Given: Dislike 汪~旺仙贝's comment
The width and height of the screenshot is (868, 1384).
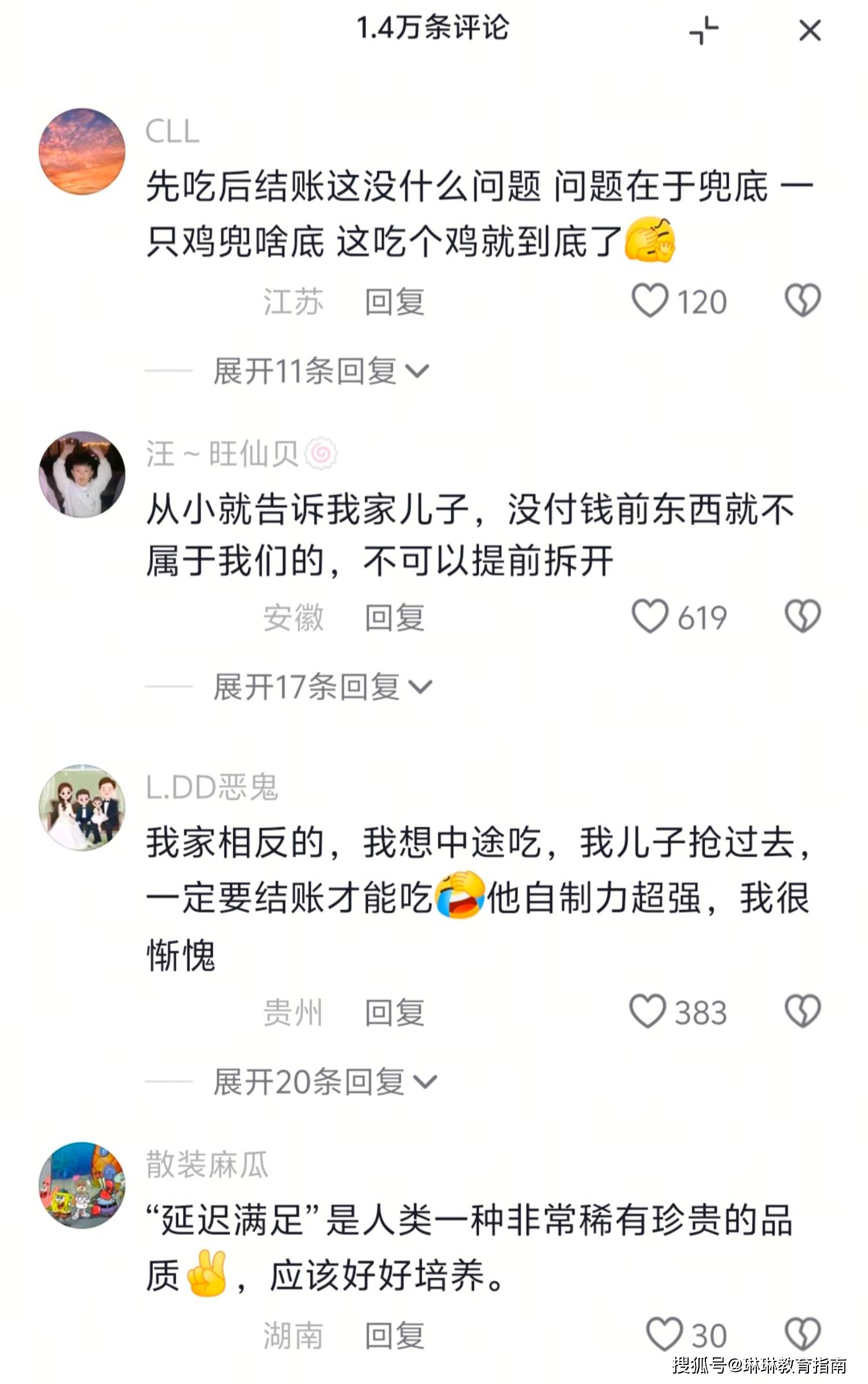Looking at the screenshot, I should pyautogui.click(x=803, y=616).
